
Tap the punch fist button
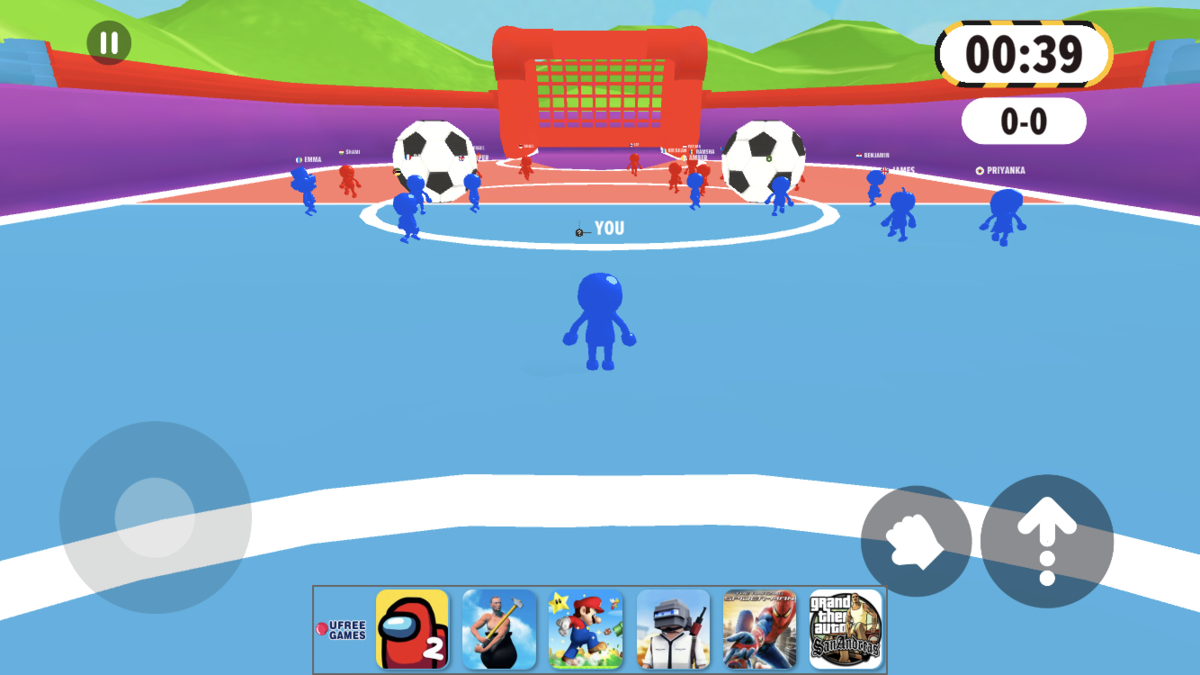(915, 542)
